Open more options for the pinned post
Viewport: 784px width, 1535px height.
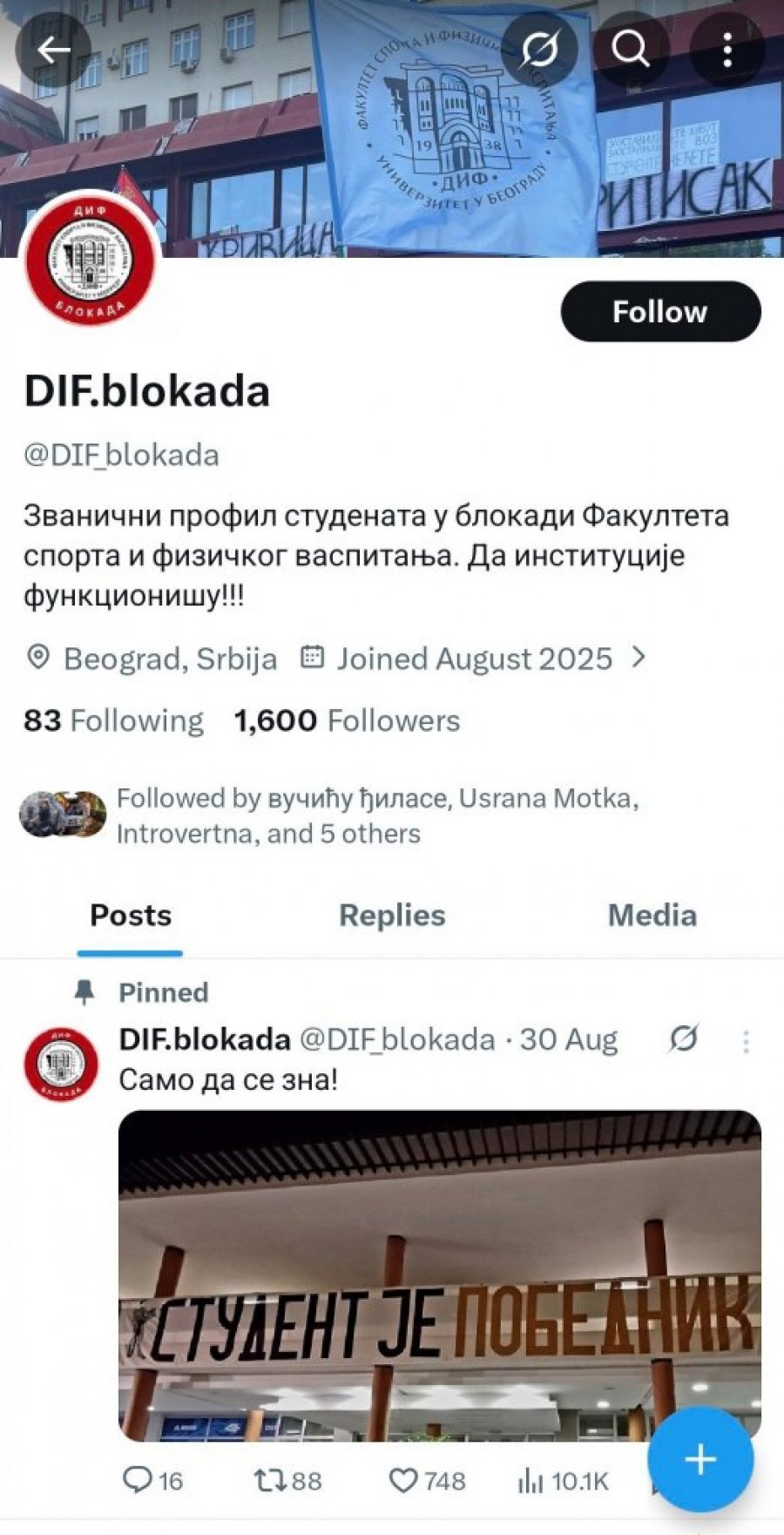746,1041
